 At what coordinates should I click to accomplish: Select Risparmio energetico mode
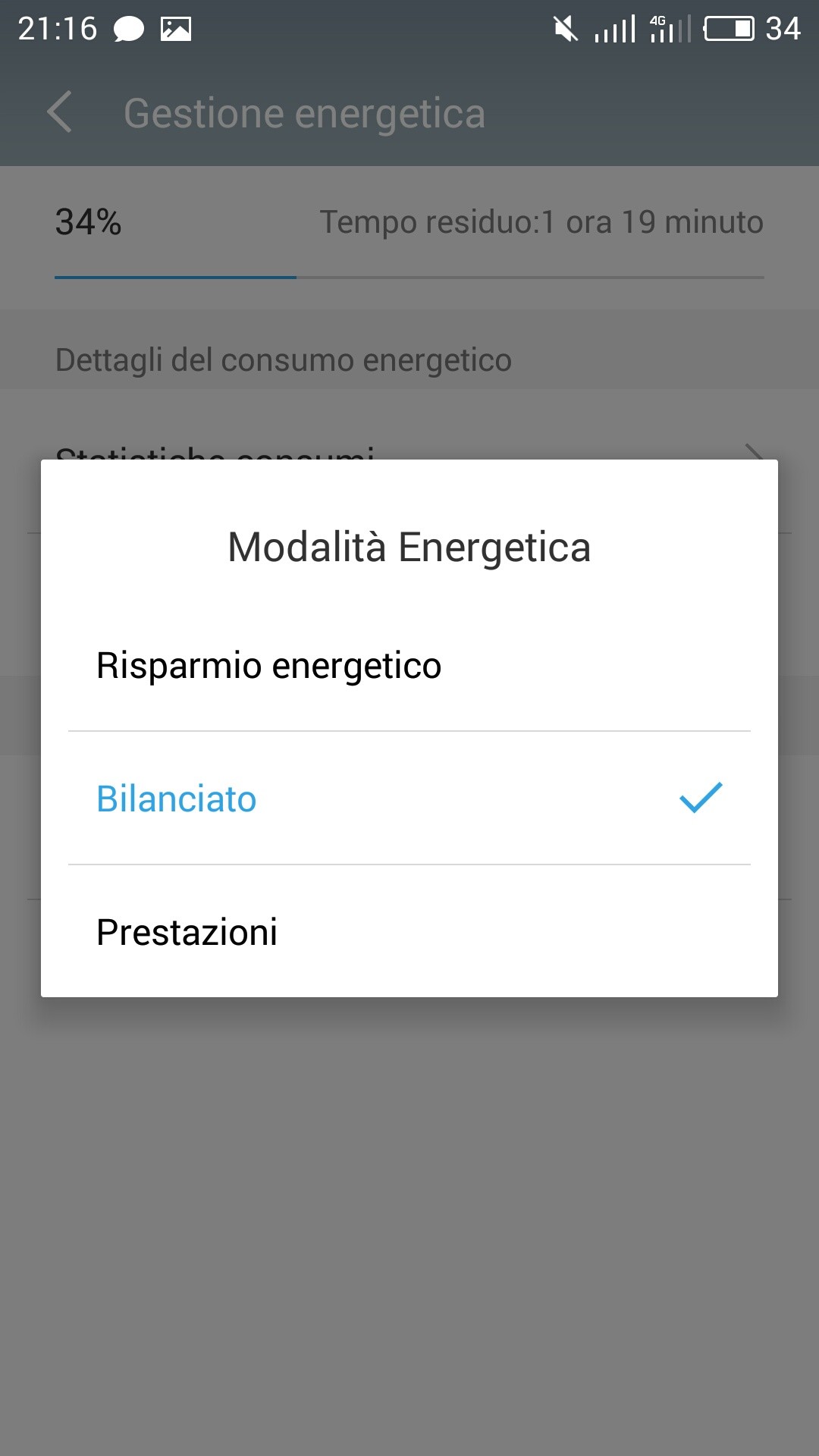pyautogui.click(x=409, y=665)
